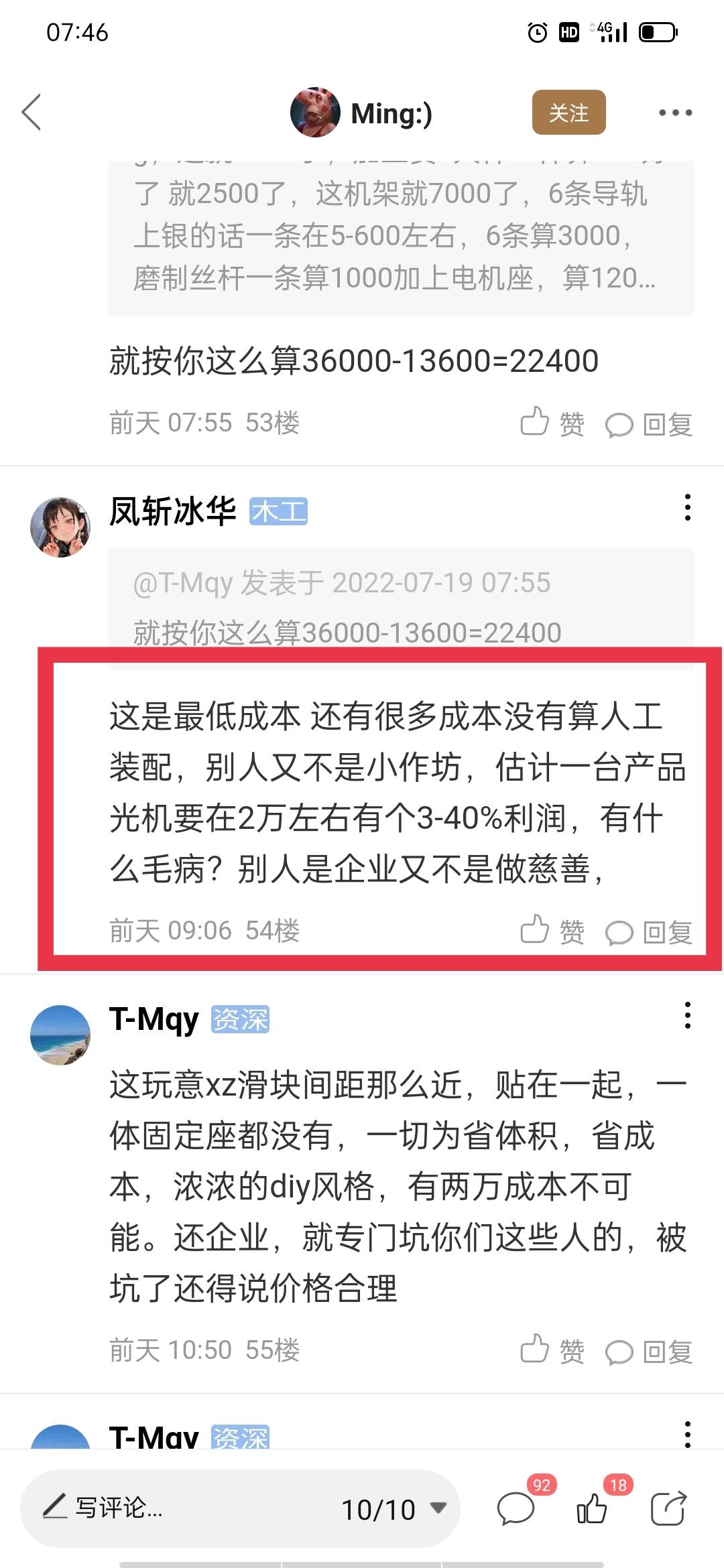724x1568 pixels.
Task: Open more options for 凤斩冰华's comment
Action: pyautogui.click(x=687, y=508)
